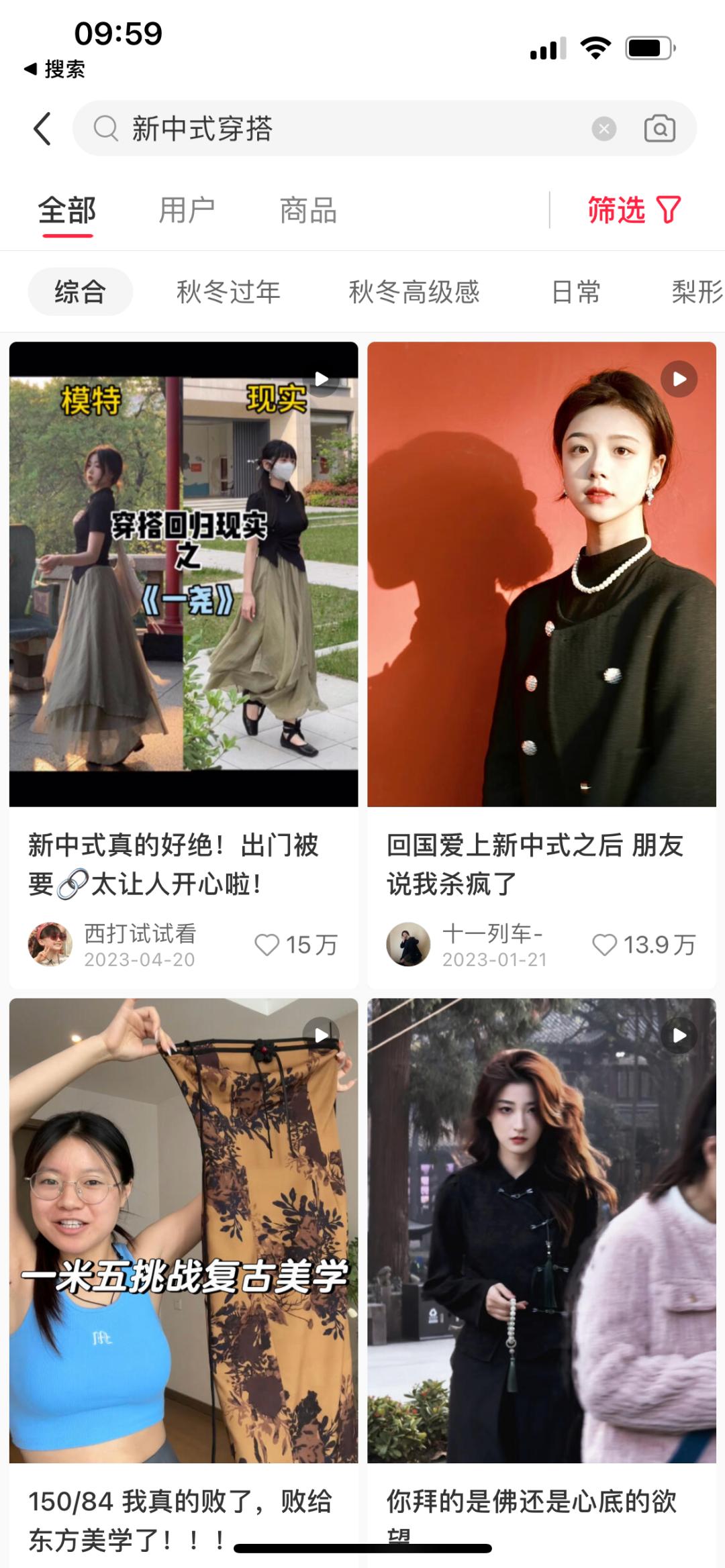Open camera image search
This screenshot has height=1568, width=725.
click(x=659, y=129)
